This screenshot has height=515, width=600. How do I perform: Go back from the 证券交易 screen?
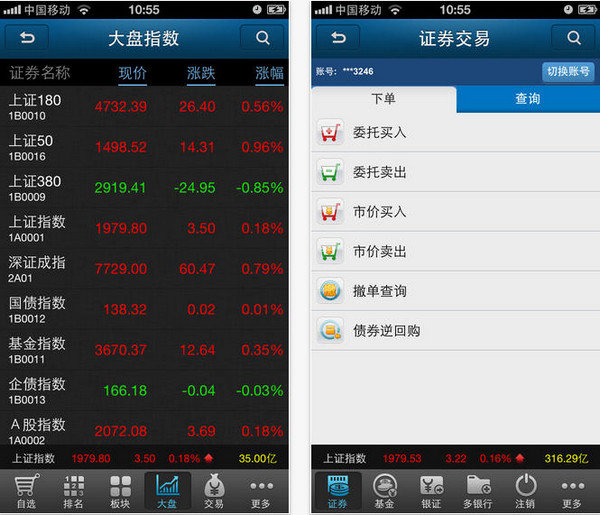(x=338, y=38)
